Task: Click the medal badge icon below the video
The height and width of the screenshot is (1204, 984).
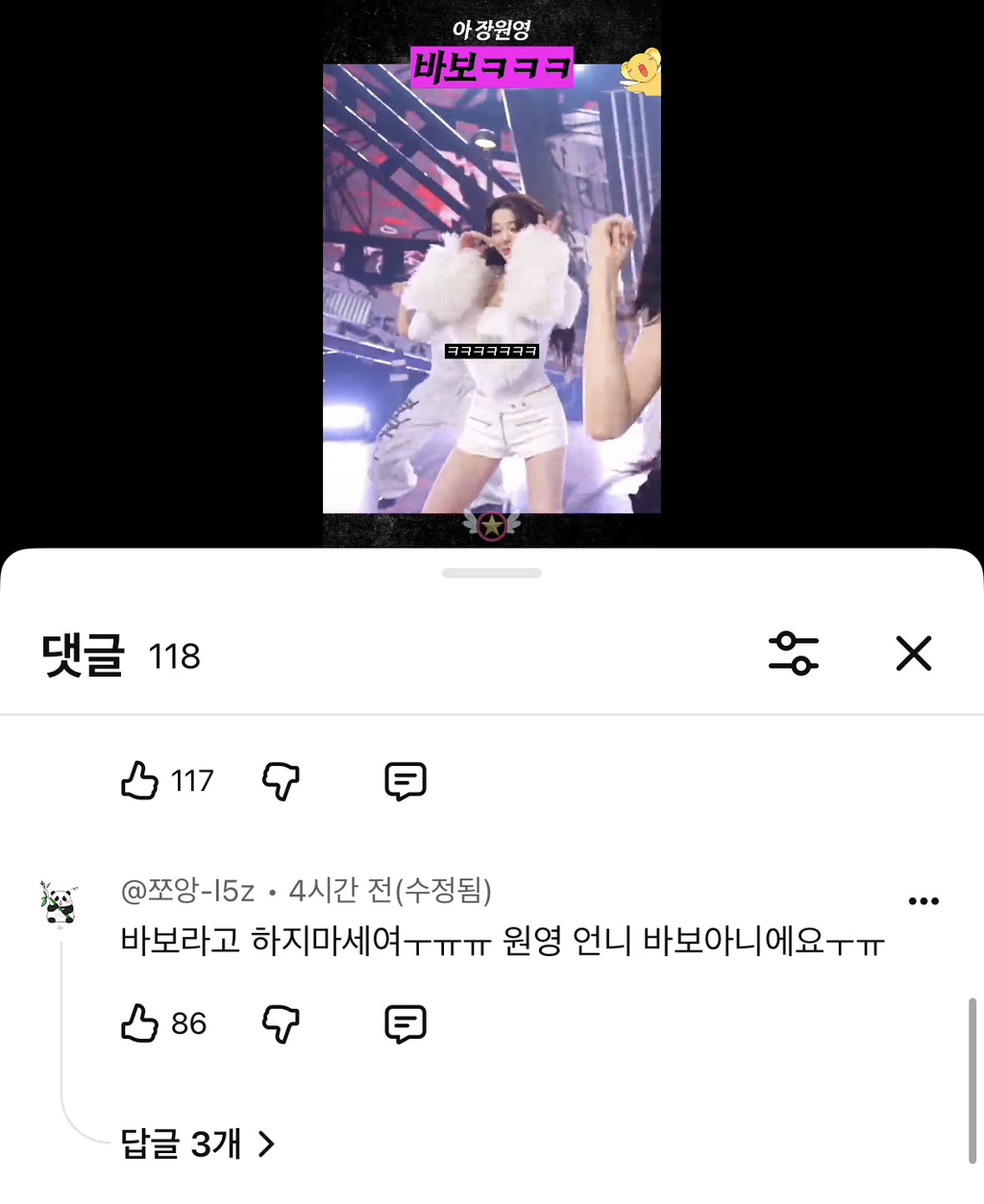Action: (x=492, y=525)
